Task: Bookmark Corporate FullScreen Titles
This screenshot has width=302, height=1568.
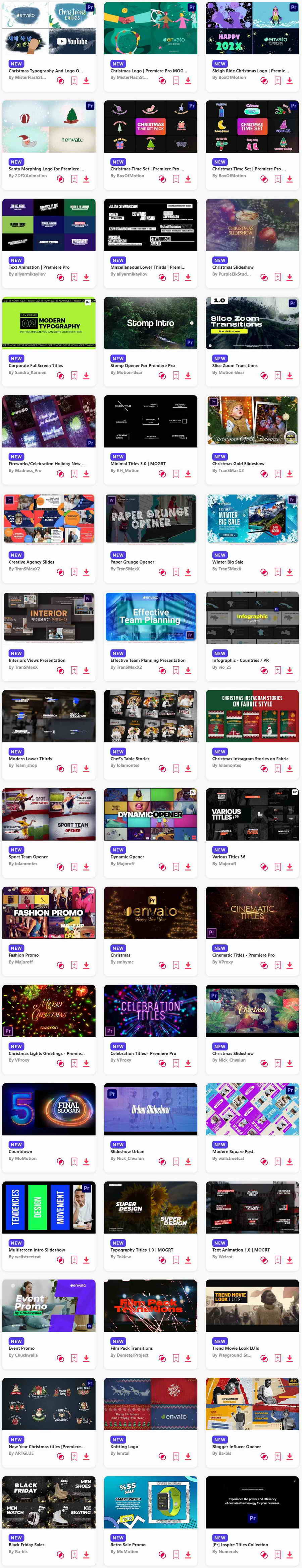Action: coord(74,376)
